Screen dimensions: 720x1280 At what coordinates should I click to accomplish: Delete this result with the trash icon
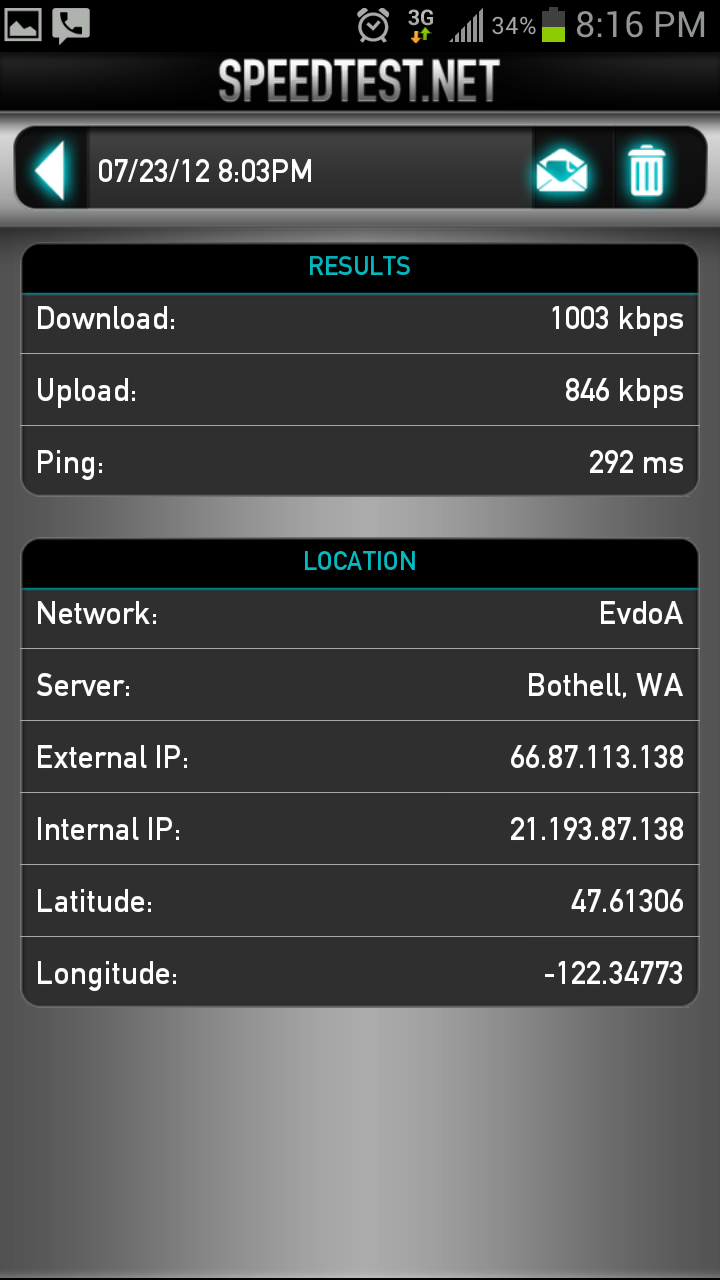point(647,170)
